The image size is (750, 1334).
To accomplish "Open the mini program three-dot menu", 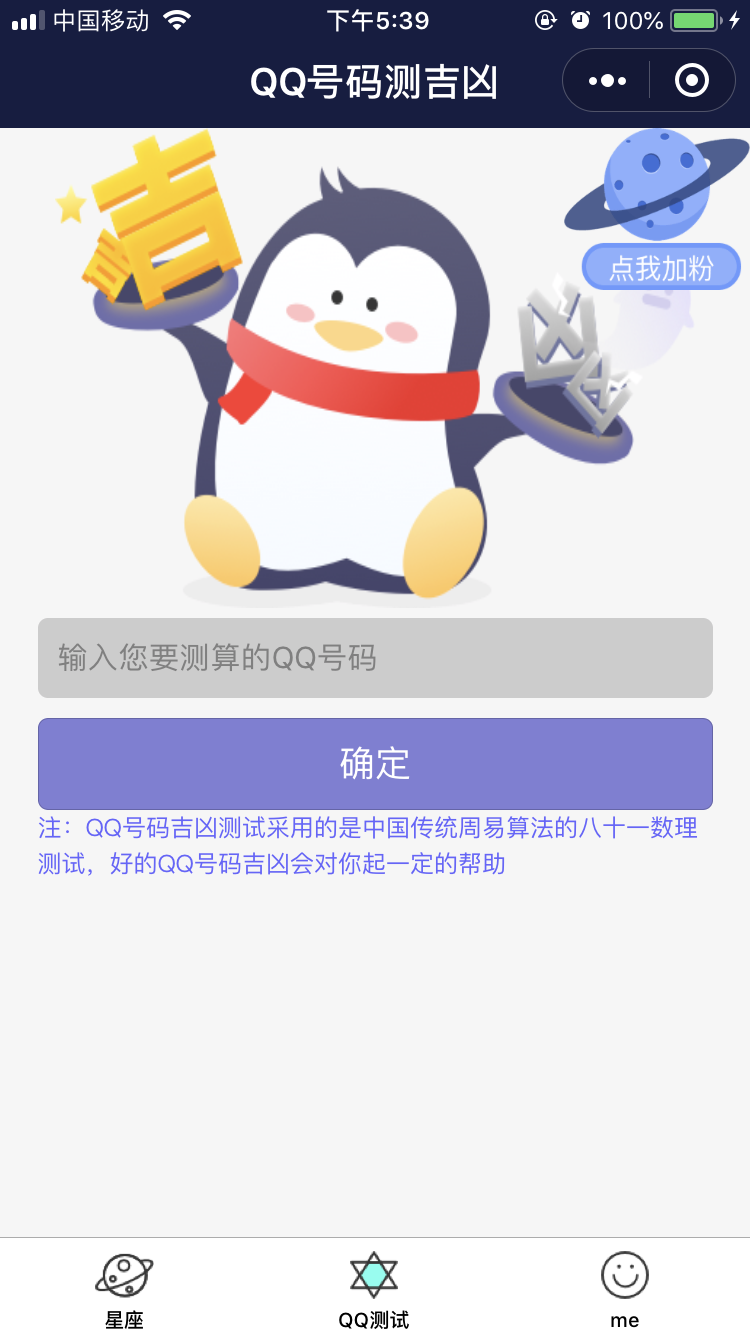I will [608, 80].
